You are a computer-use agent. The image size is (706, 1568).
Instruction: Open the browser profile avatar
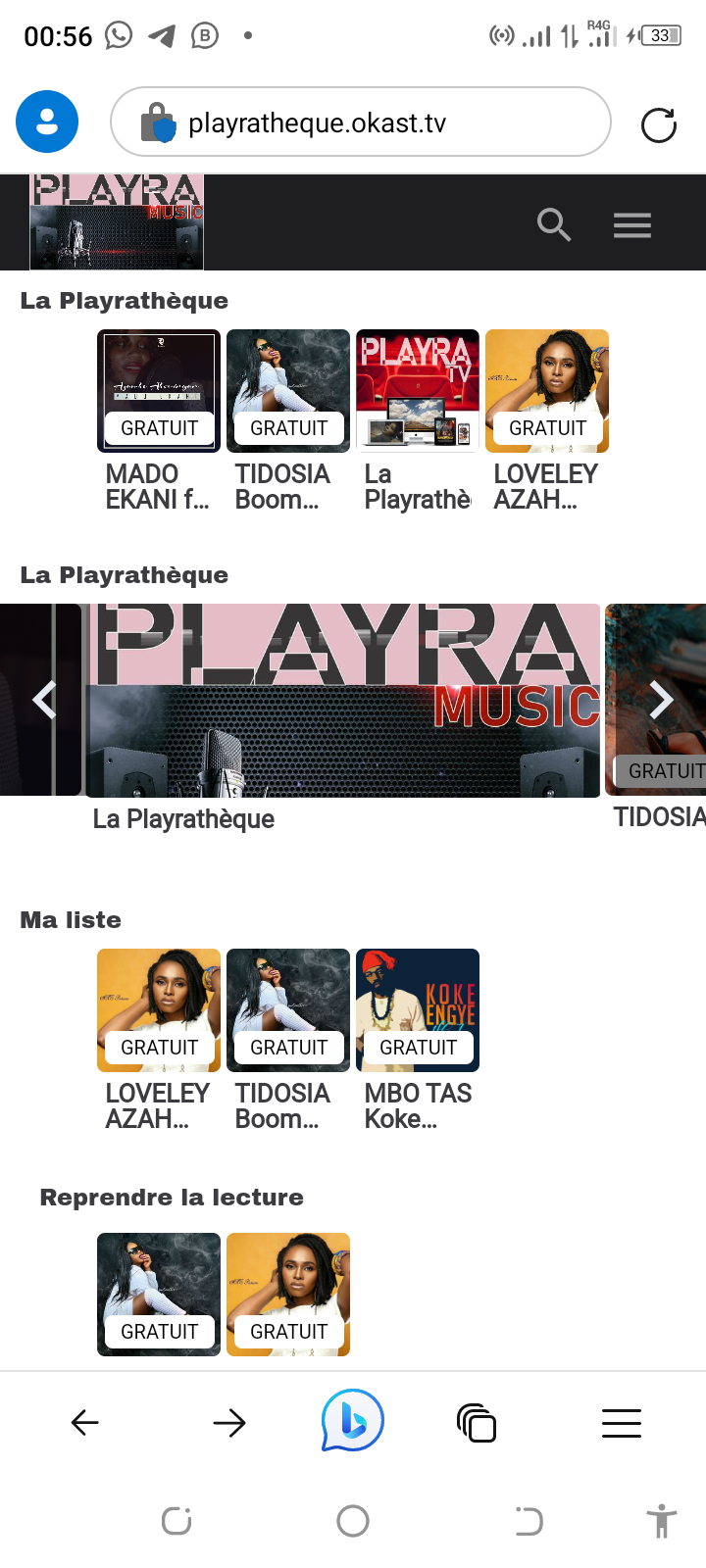(x=47, y=122)
